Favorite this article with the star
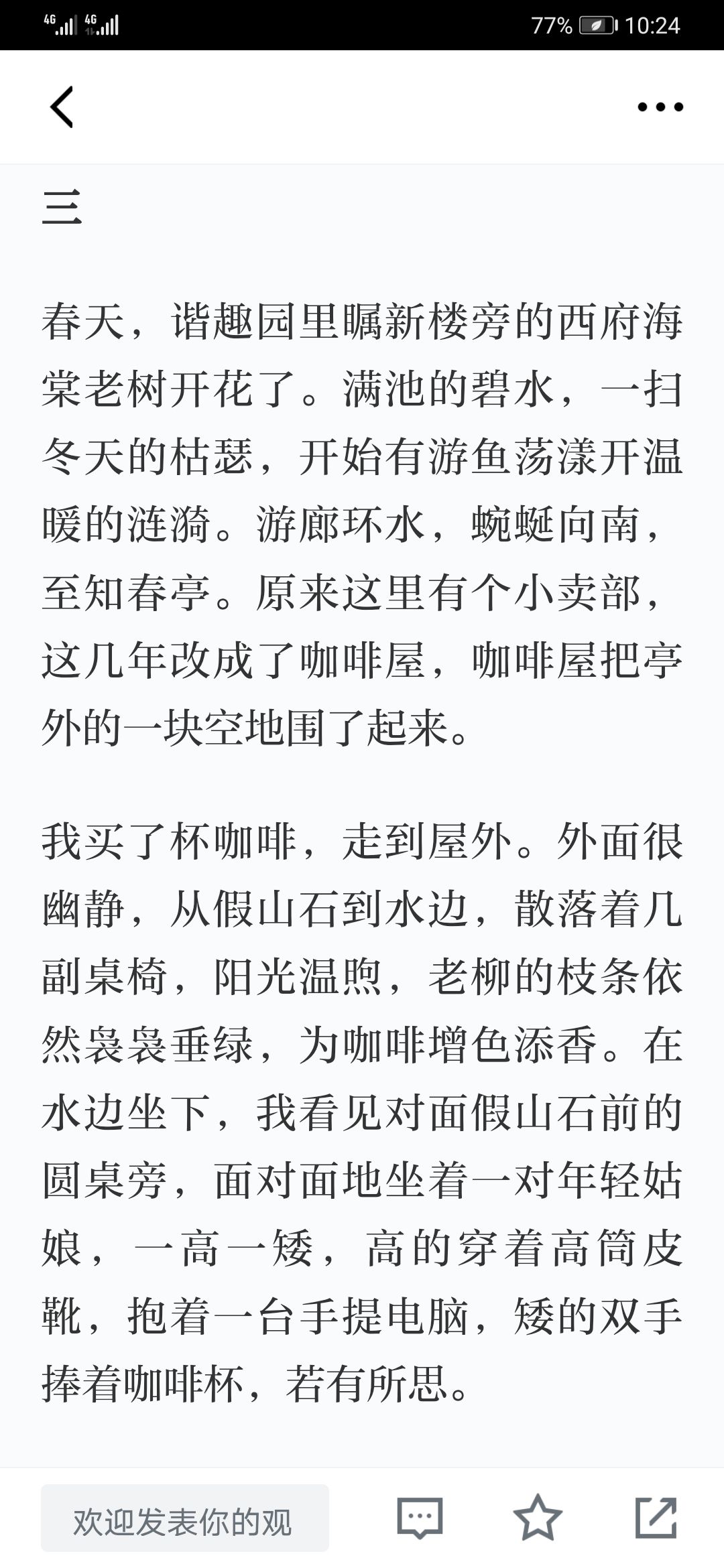724x1568 pixels. tap(538, 1517)
